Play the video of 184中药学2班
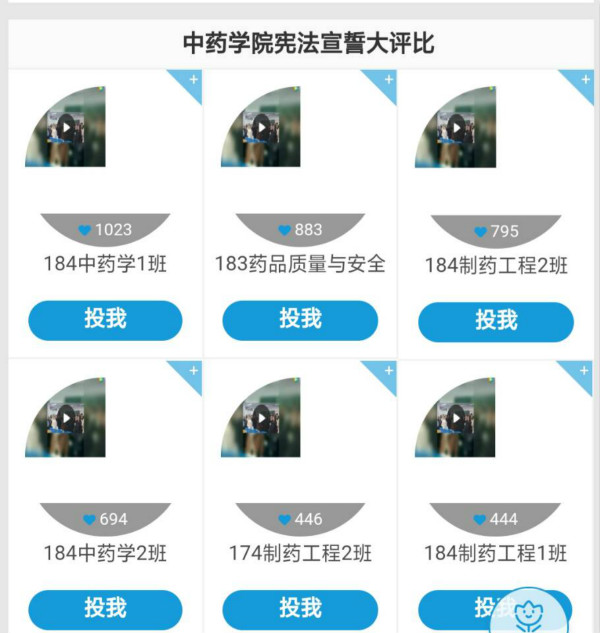600x633 pixels. click(65, 417)
